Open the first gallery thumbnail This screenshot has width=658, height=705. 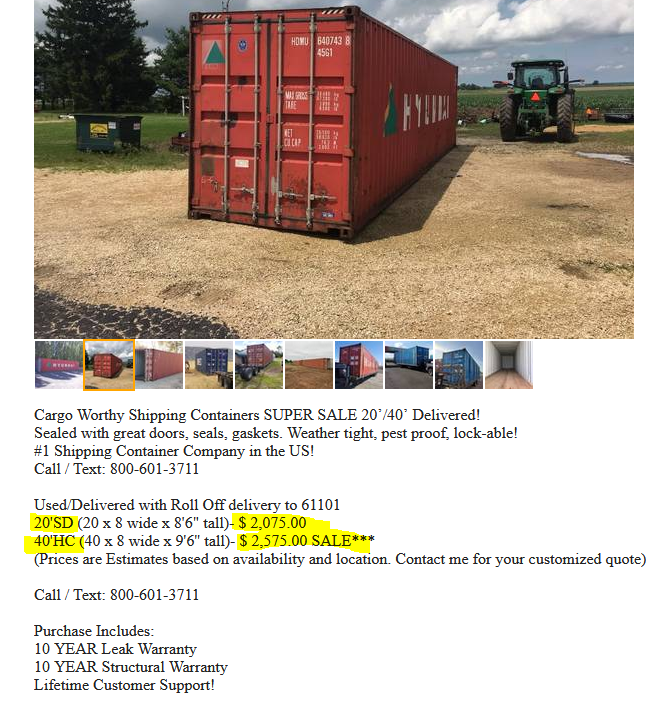[x=58, y=365]
